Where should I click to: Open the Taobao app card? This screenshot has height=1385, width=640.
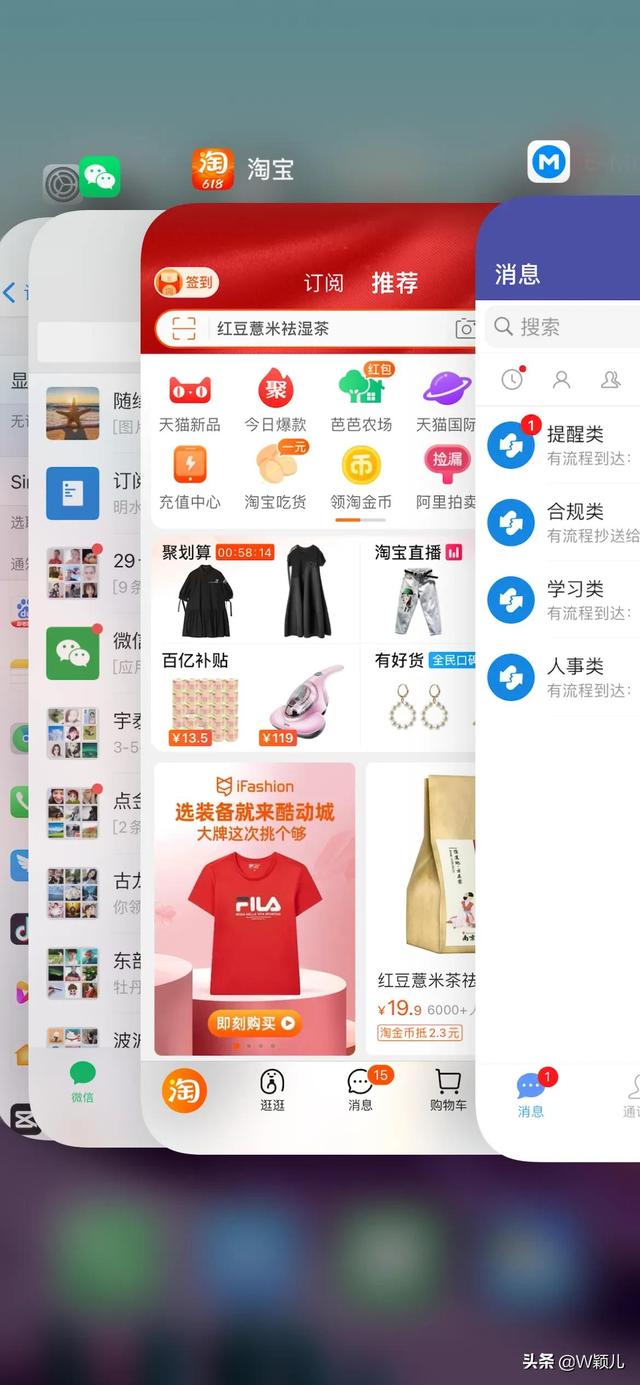click(x=310, y=700)
